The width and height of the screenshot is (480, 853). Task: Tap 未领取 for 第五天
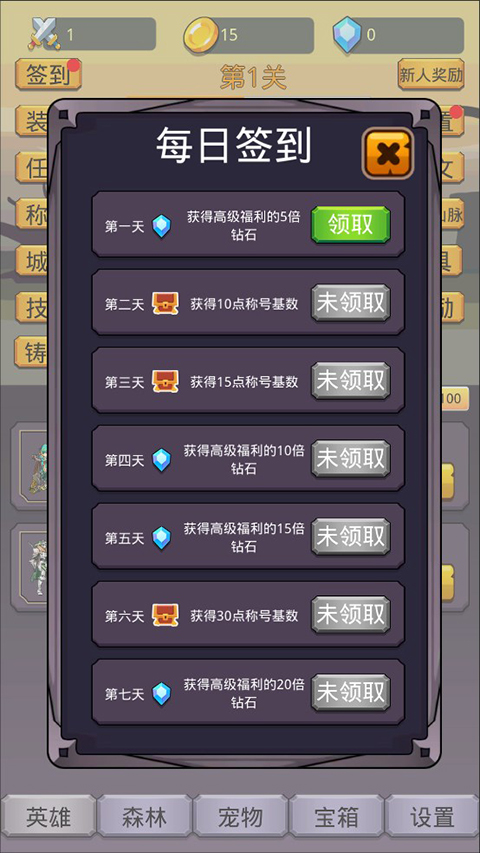point(350,536)
